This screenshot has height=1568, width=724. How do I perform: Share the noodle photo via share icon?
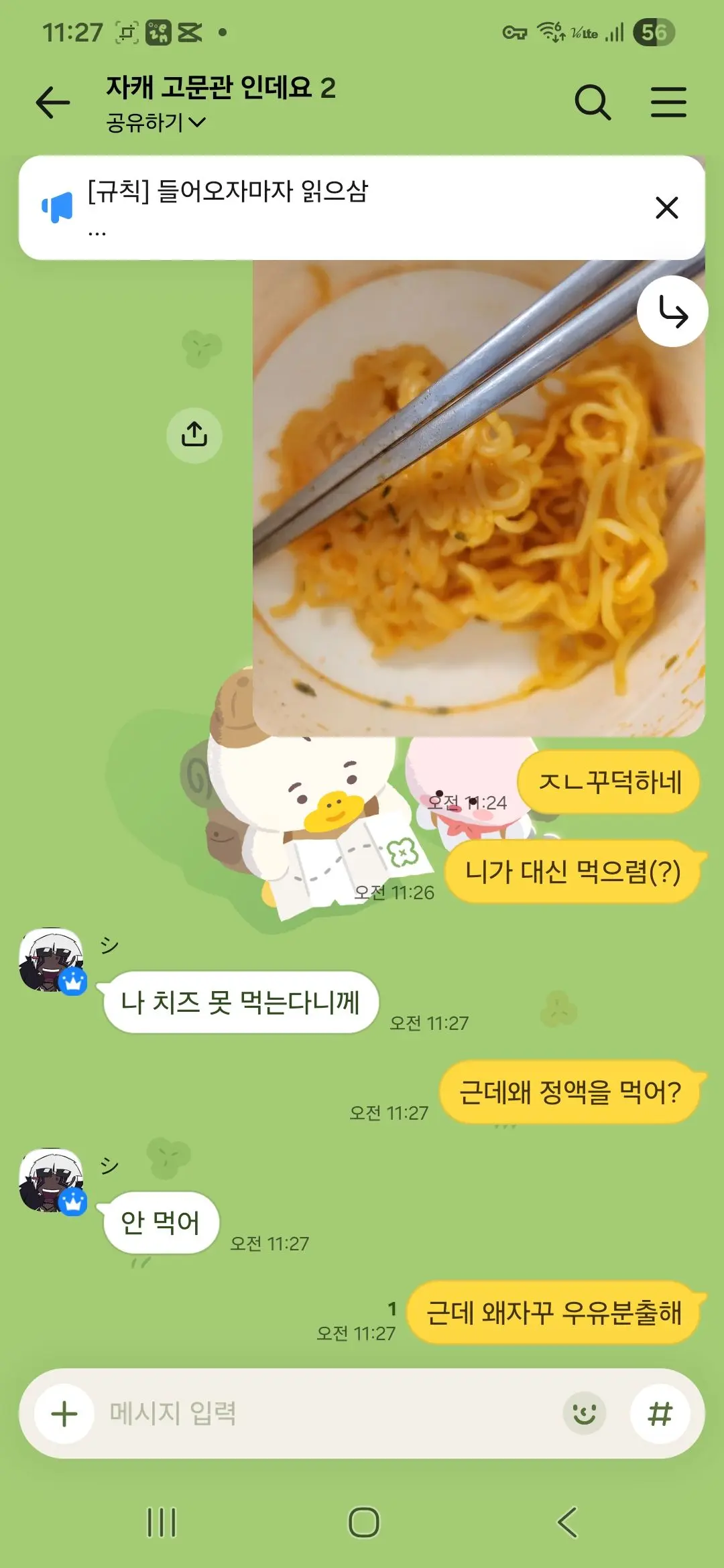pyautogui.click(x=194, y=435)
